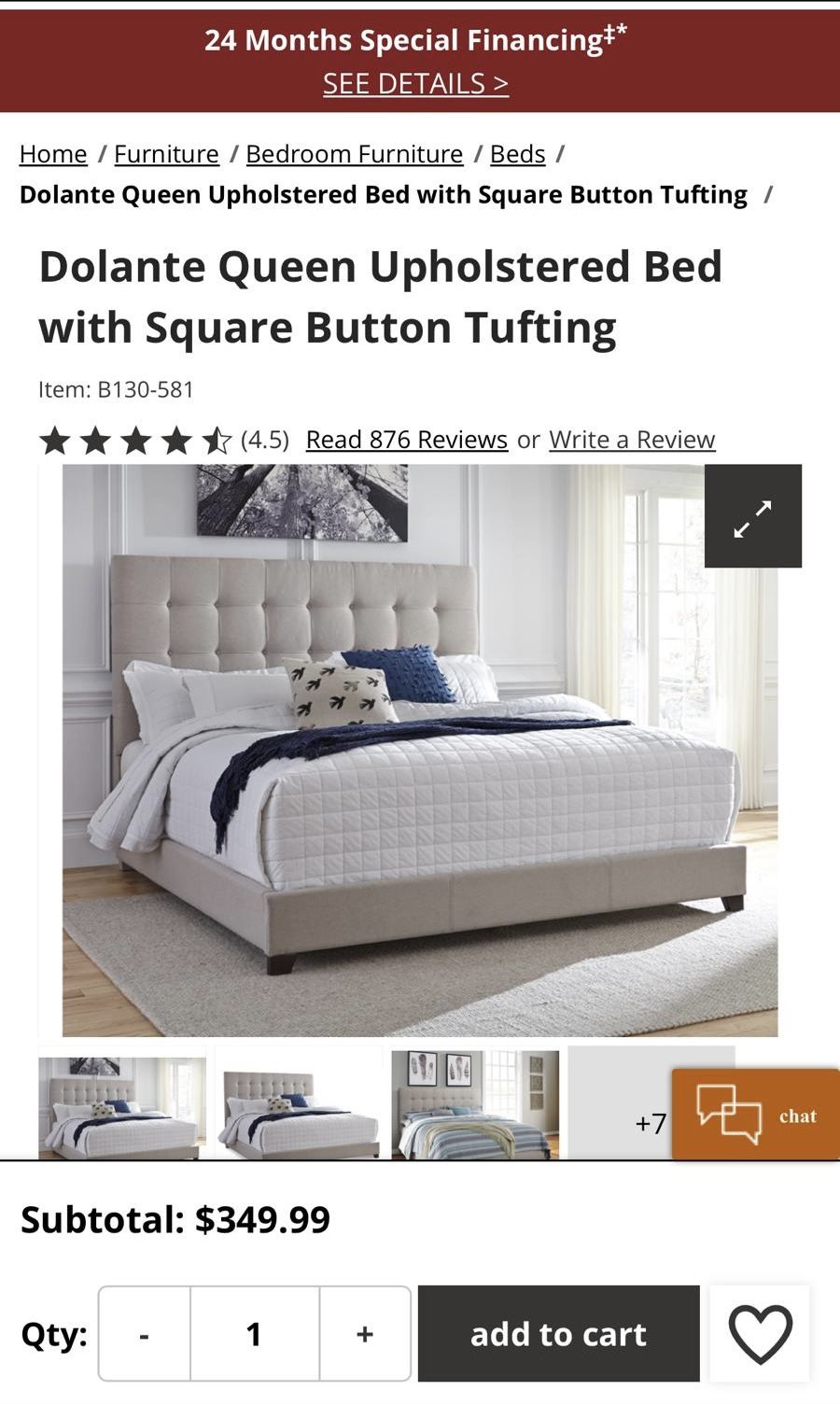
Task: Open the Beds breadcrumb link
Action: coord(517,154)
